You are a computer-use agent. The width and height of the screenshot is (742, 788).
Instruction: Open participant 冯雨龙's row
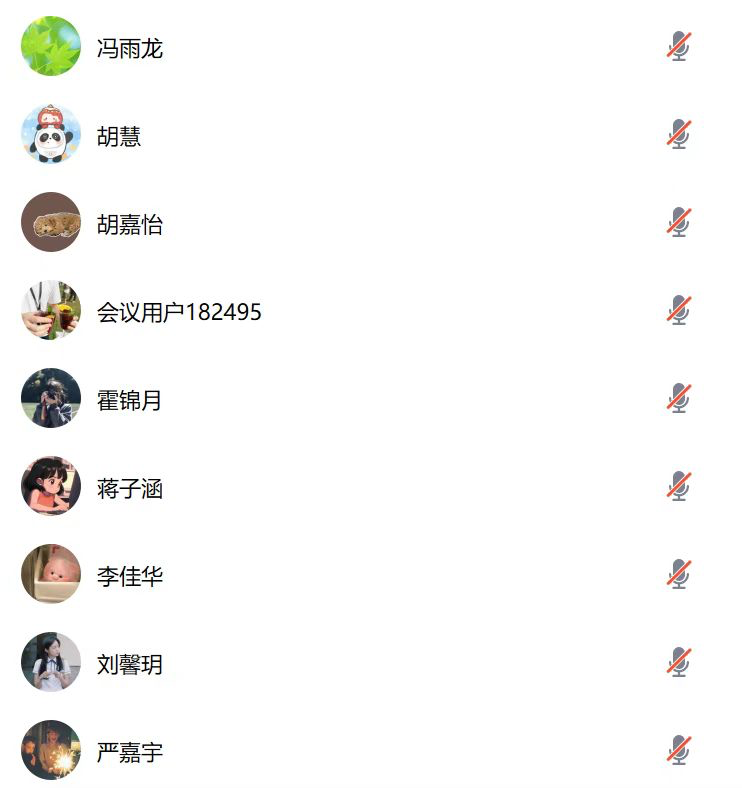tap(130, 48)
